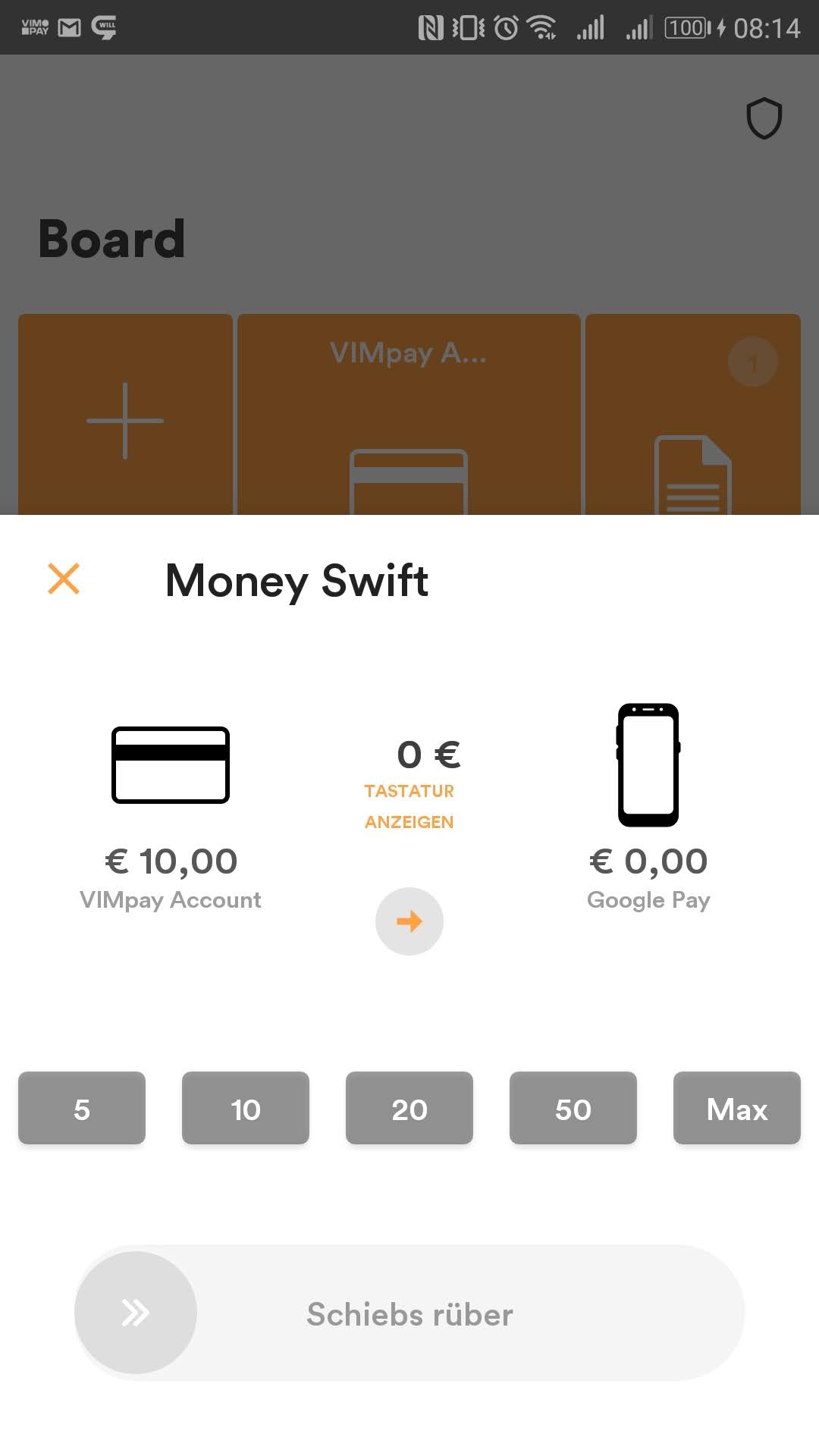Select the 10 euro amount

(246, 1108)
